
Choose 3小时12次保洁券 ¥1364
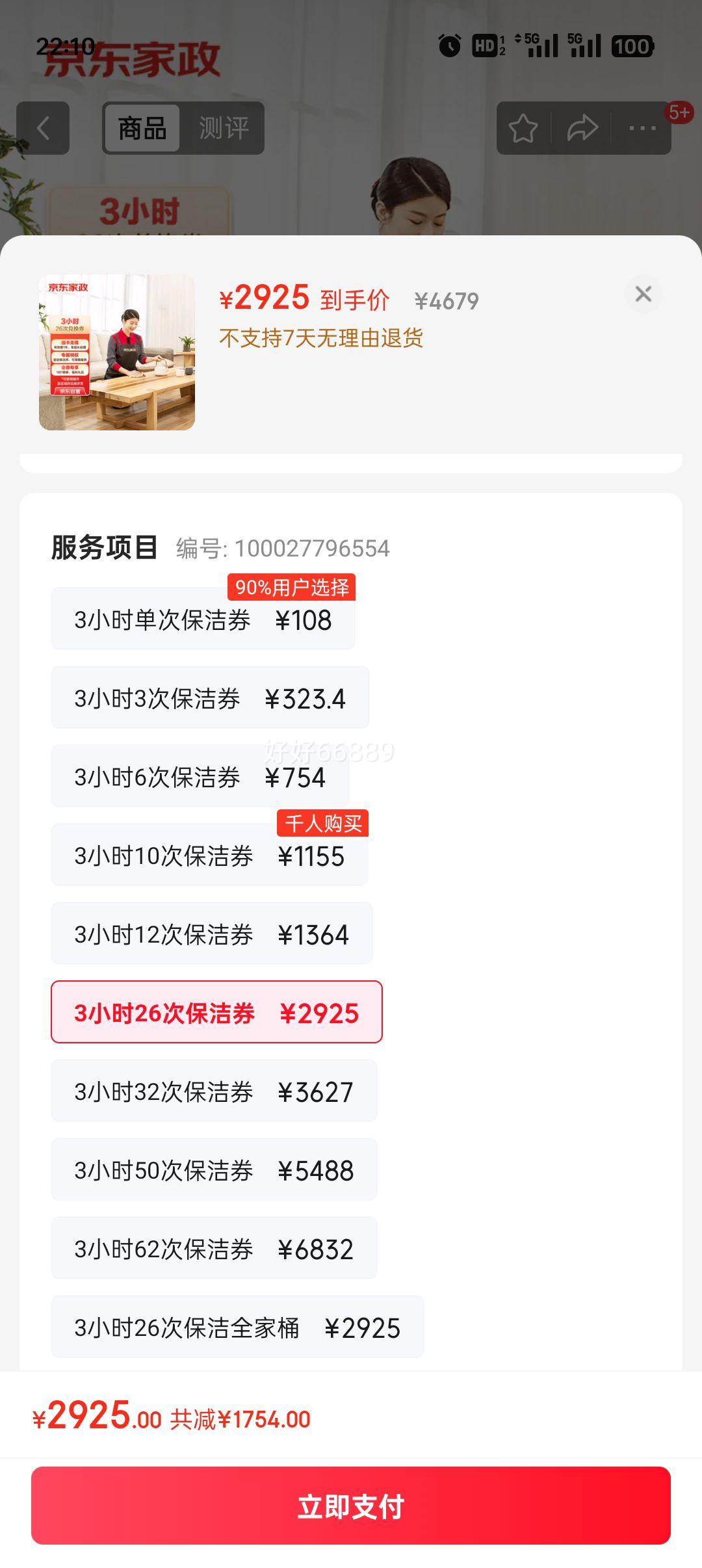(212, 934)
